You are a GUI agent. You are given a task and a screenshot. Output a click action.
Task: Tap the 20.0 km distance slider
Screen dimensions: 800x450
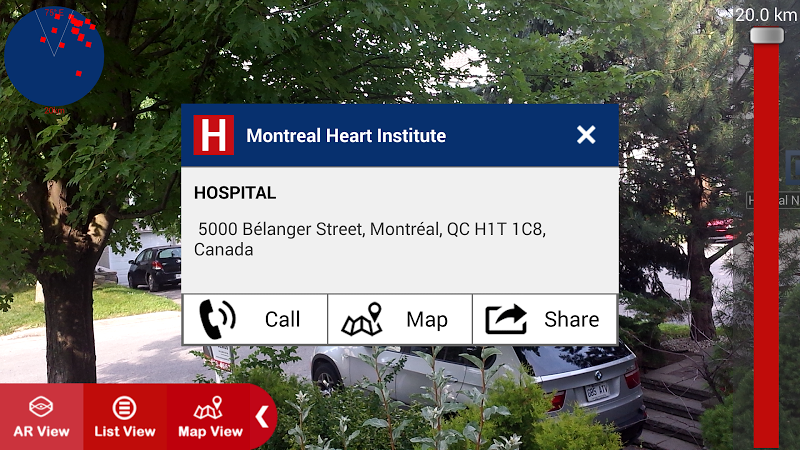point(767,35)
